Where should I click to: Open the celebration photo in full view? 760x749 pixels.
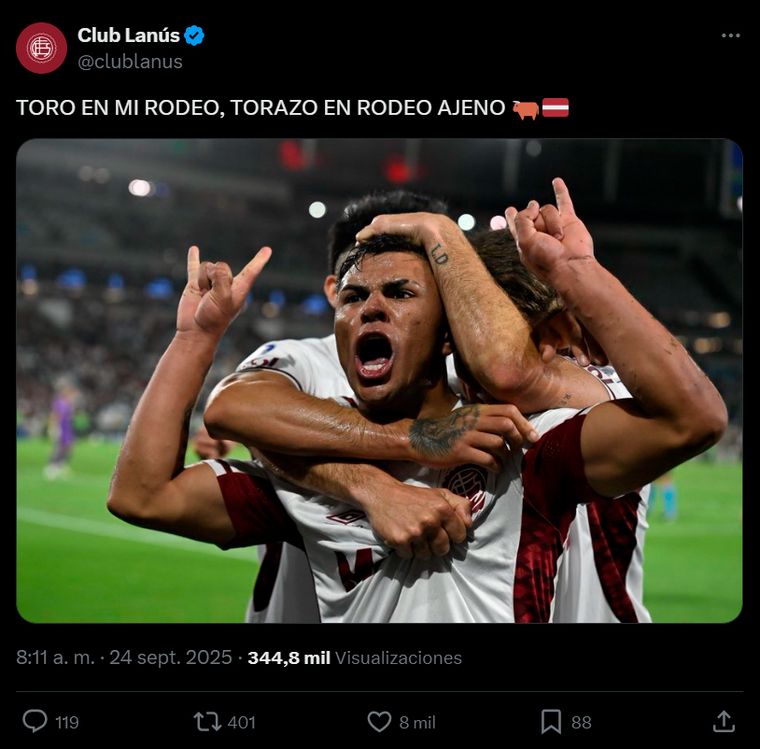(x=379, y=380)
